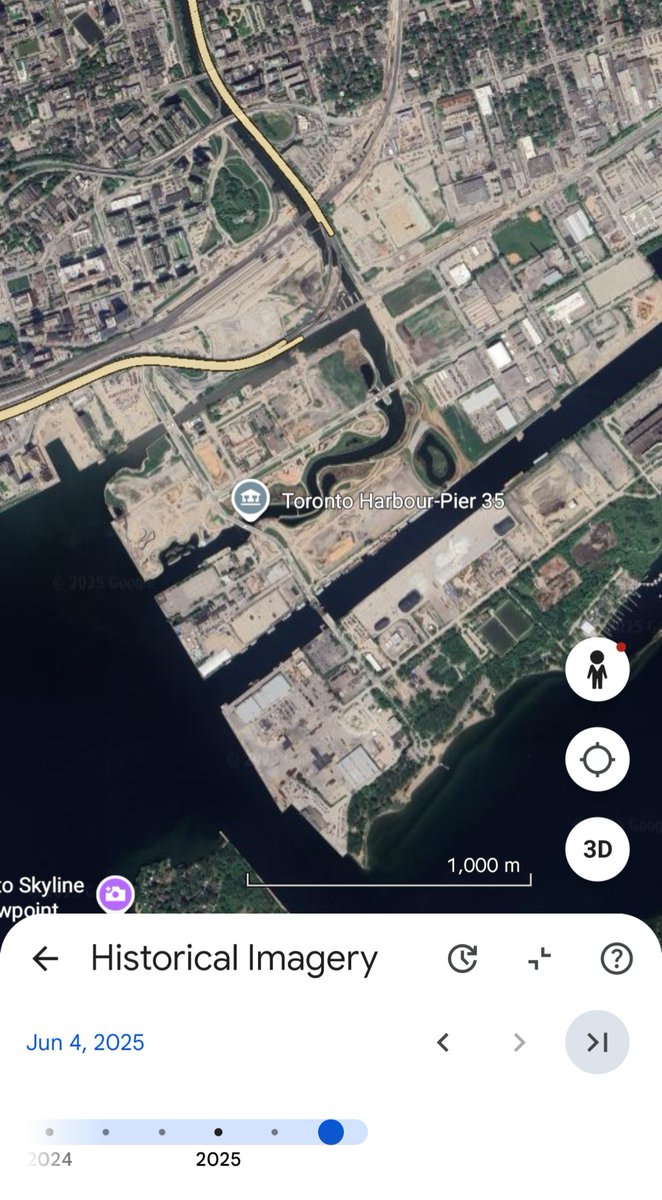Select the Jun 4, 2025 date
This screenshot has width=662, height=1200.
click(85, 1043)
